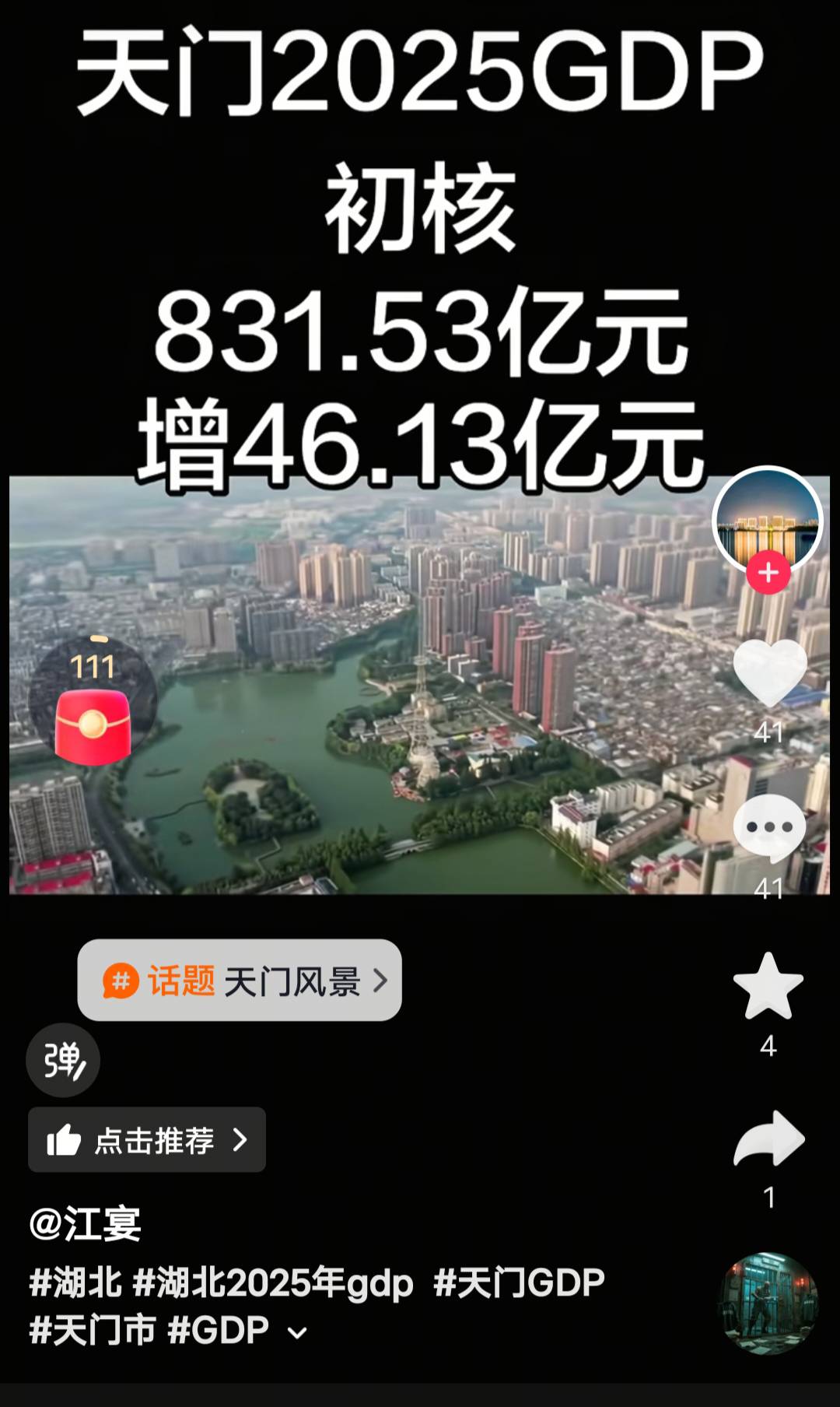Screen dimensions: 840x1407
Task: Open the #湖北 hashtag
Action: (75, 1282)
